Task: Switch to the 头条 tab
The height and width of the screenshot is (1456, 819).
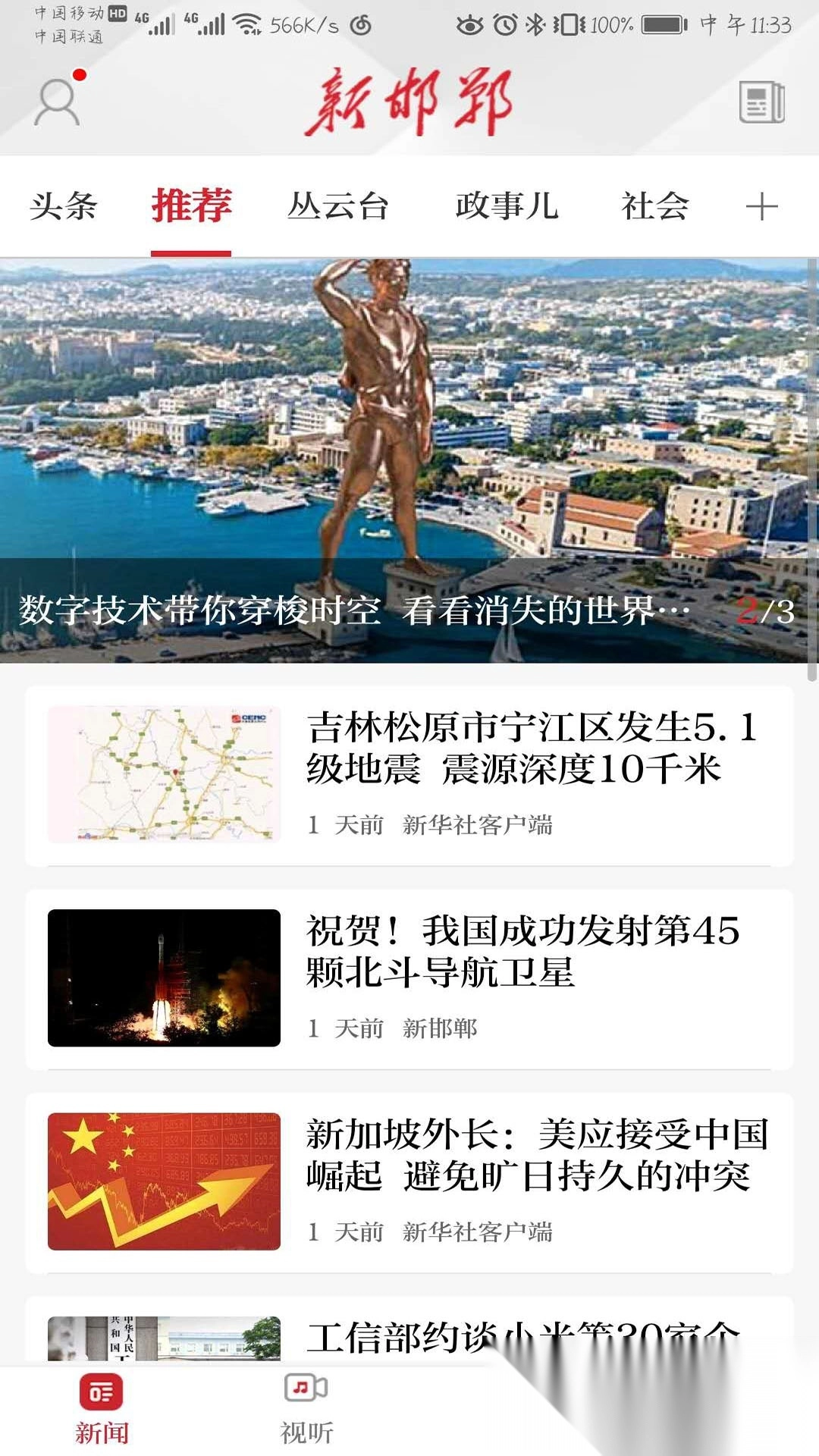Action: click(62, 206)
